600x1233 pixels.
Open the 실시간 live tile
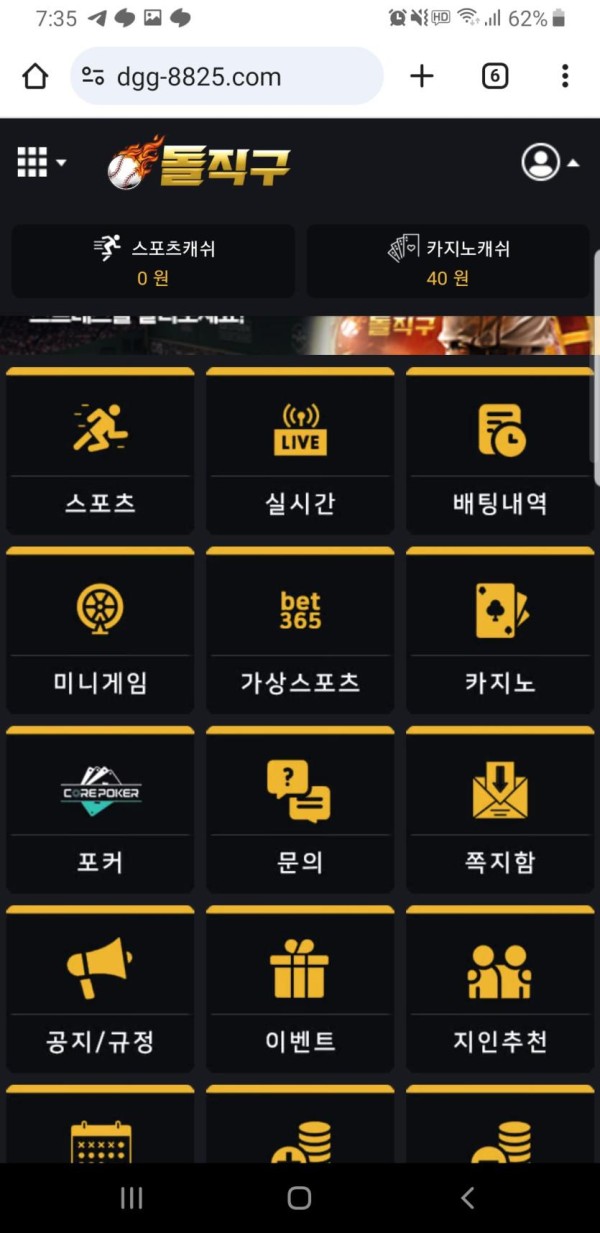point(300,452)
